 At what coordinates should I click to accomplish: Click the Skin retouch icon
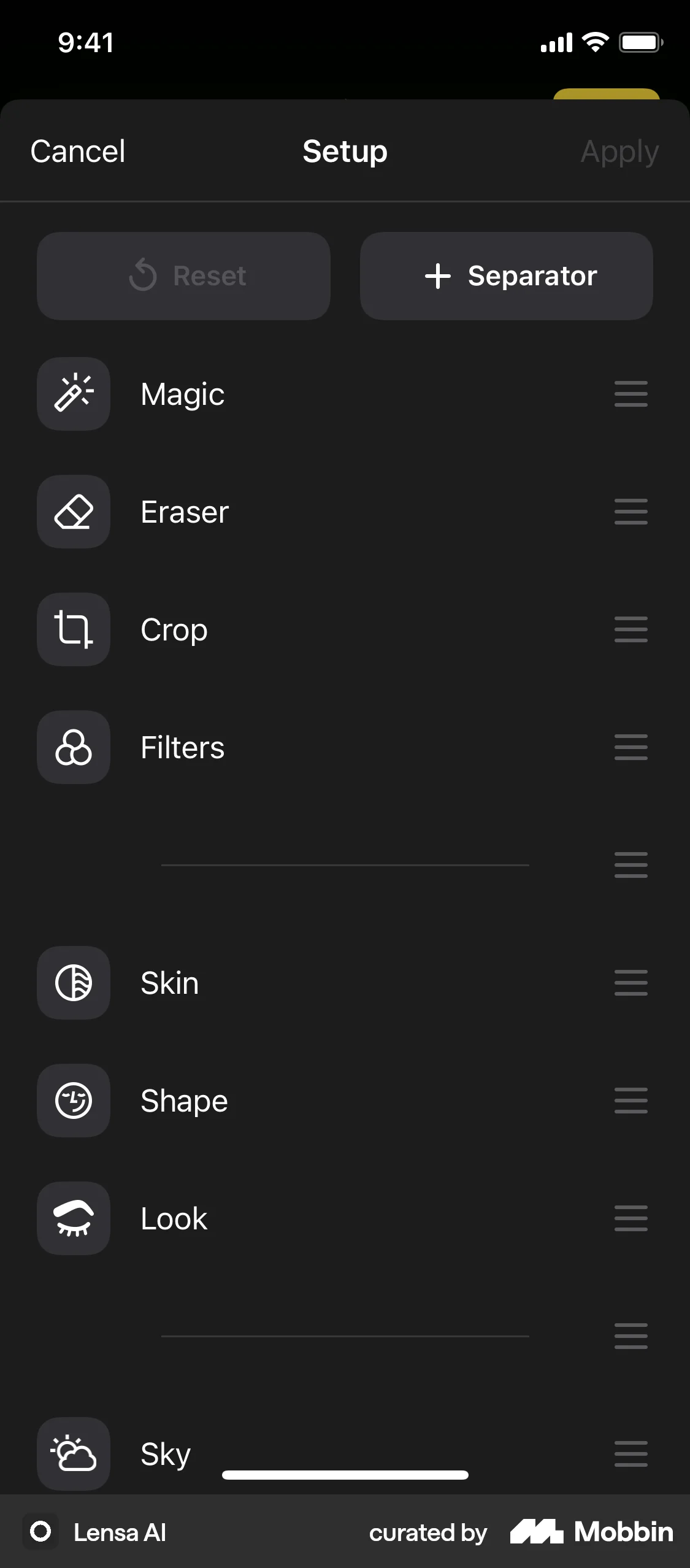tap(73, 983)
